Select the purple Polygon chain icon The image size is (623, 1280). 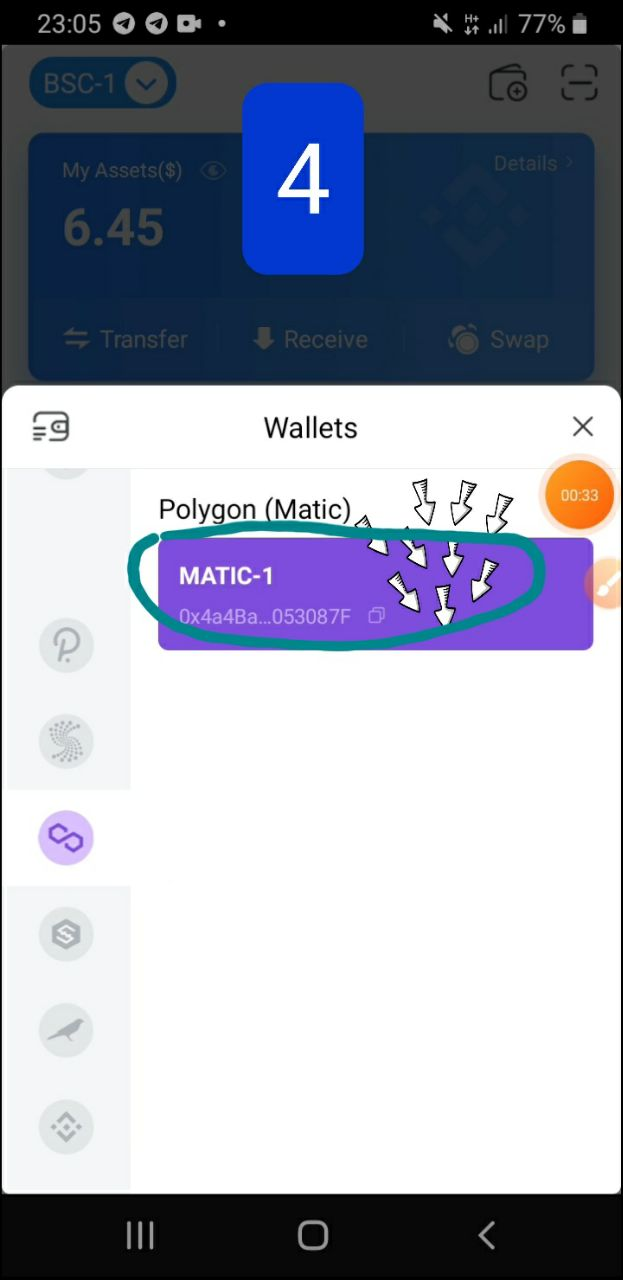(66, 837)
